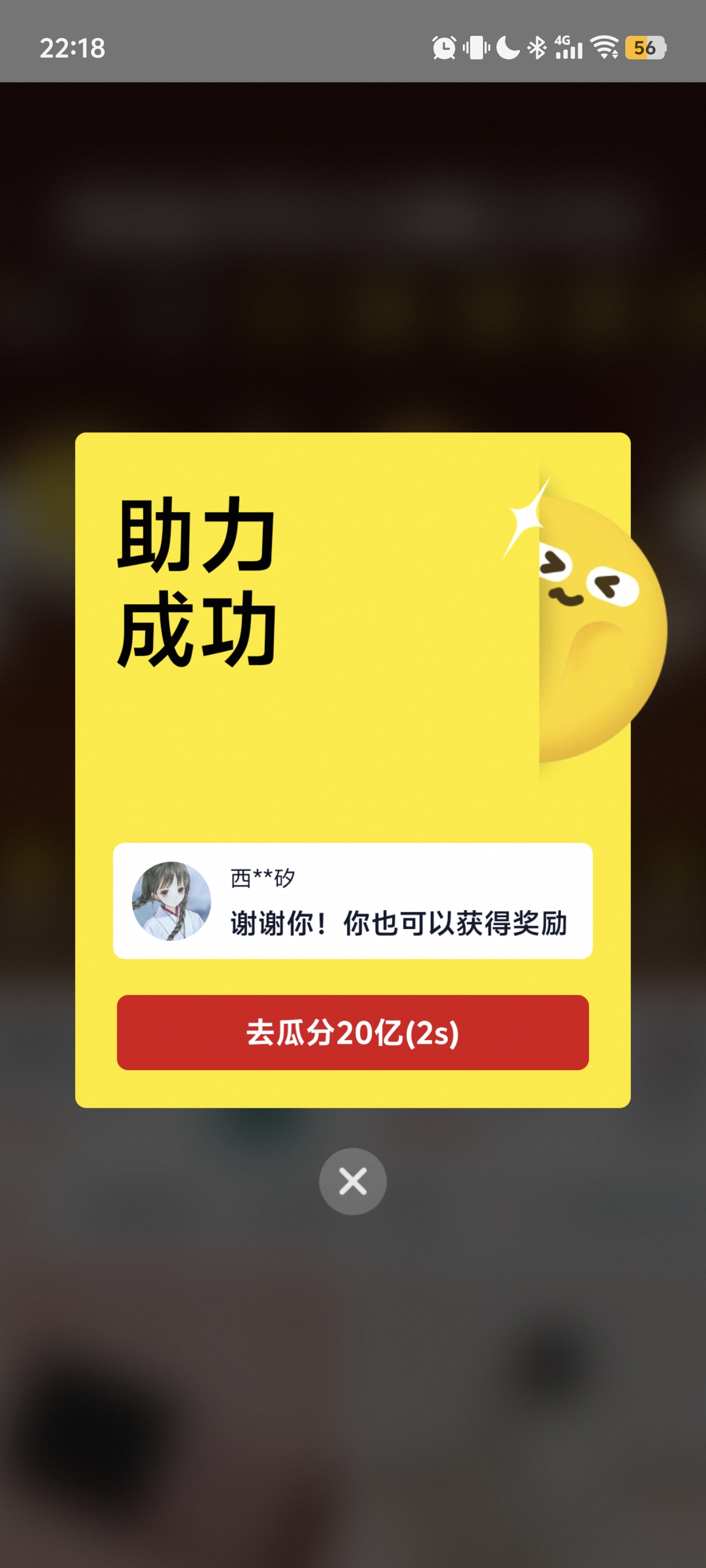706x1568 pixels.
Task: Close the 助力成功 popup
Action: tap(352, 1182)
